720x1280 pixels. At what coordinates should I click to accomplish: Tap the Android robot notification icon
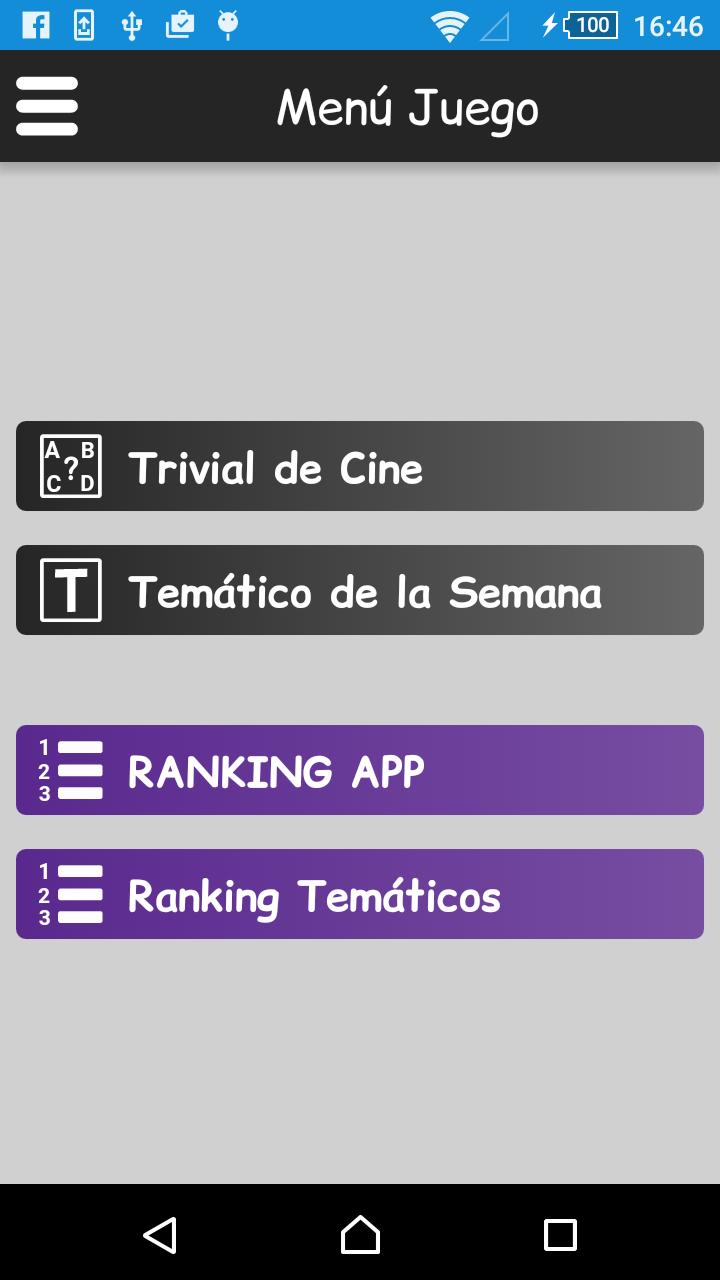227,24
